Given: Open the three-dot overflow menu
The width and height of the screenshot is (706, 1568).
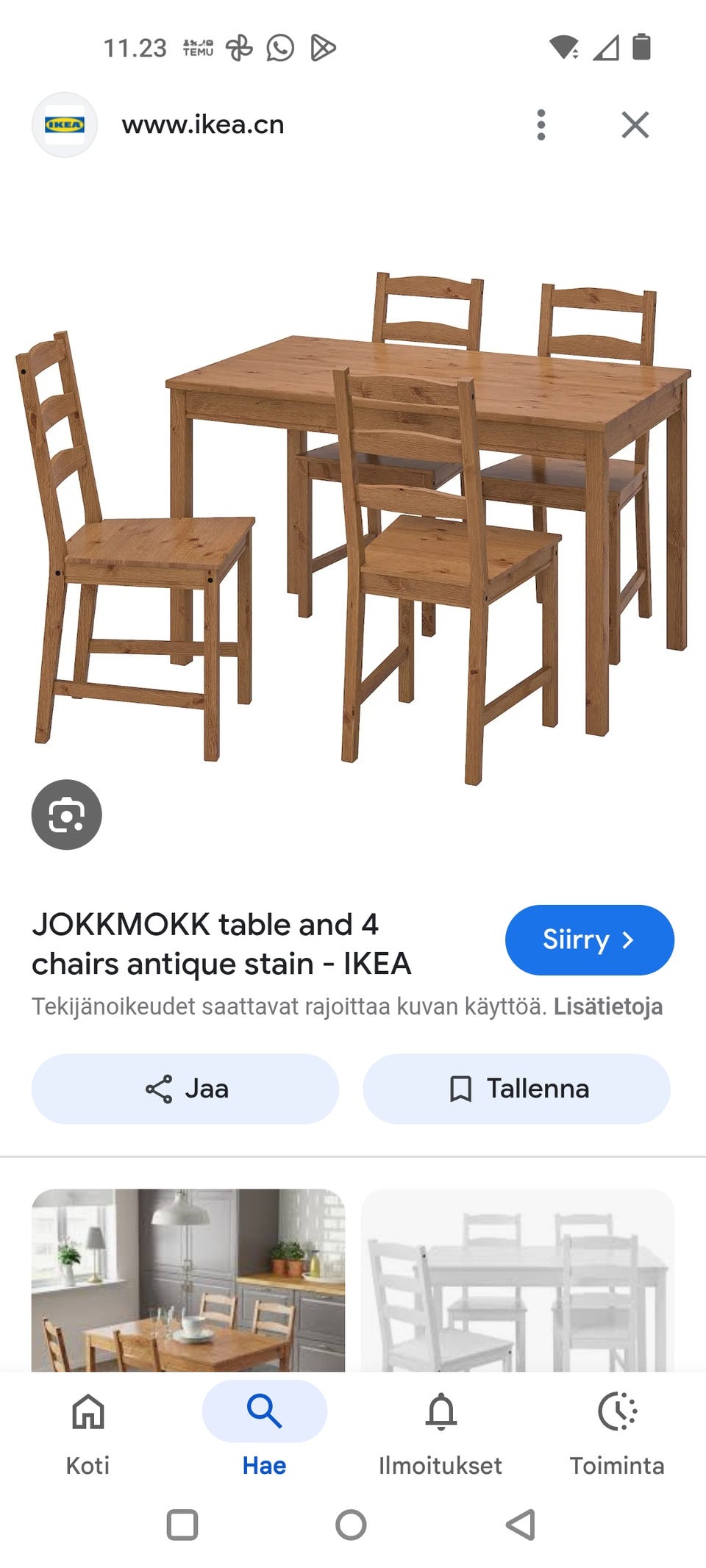Looking at the screenshot, I should point(541,124).
